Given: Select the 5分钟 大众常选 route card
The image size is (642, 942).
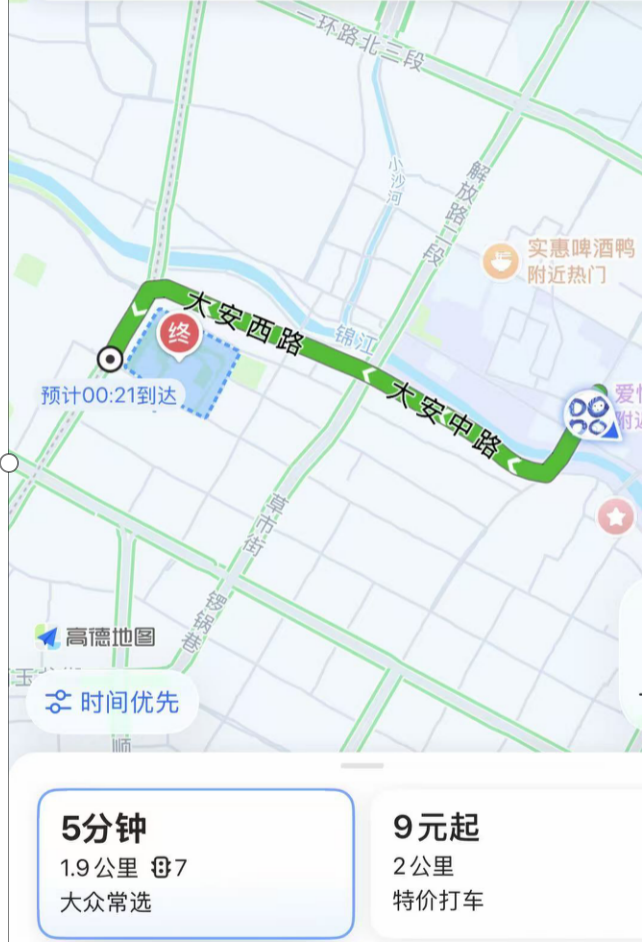Looking at the screenshot, I should [x=196, y=863].
